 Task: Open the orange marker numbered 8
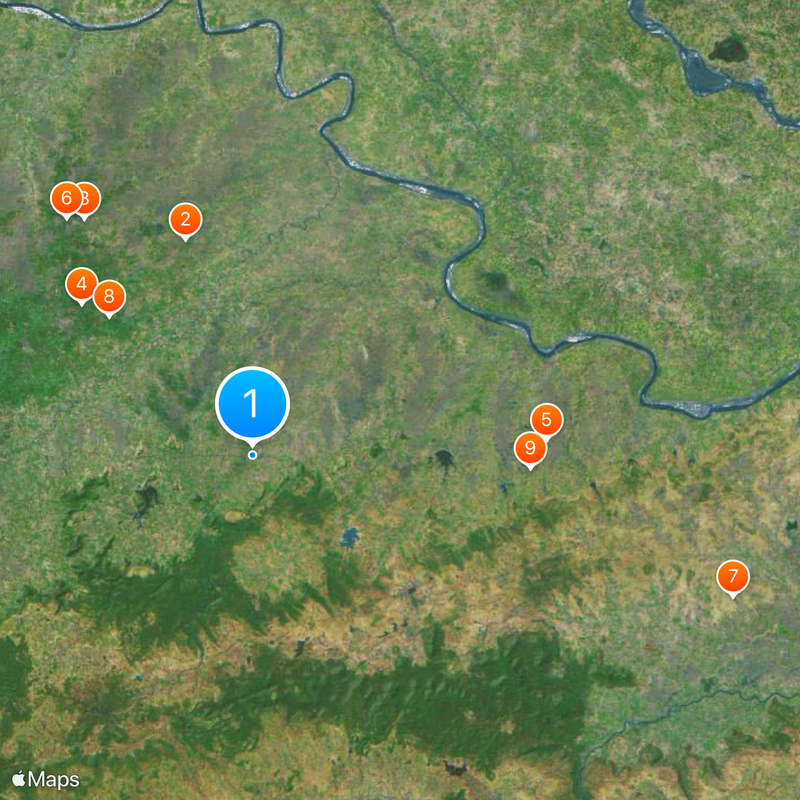(110, 297)
